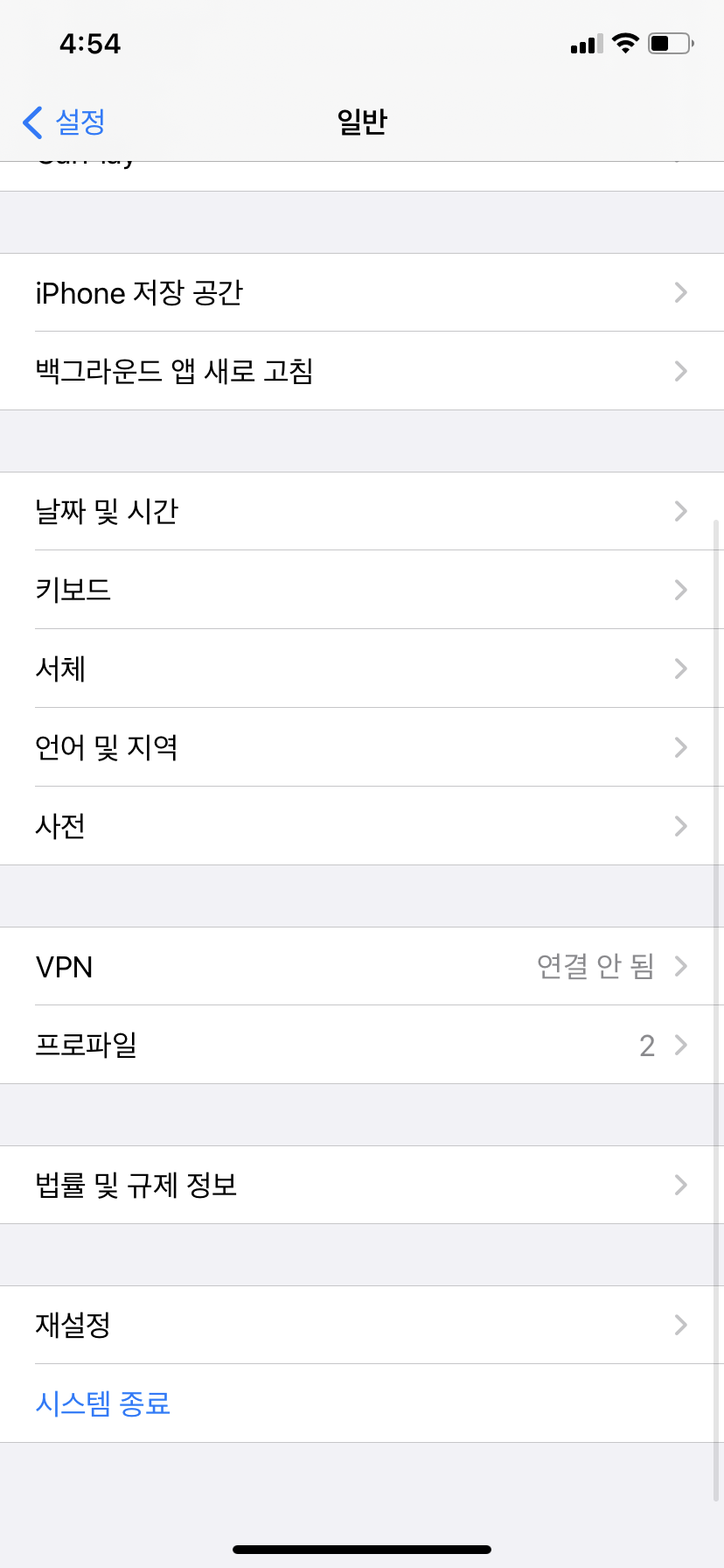Open 프로파일 list

[x=362, y=1045]
